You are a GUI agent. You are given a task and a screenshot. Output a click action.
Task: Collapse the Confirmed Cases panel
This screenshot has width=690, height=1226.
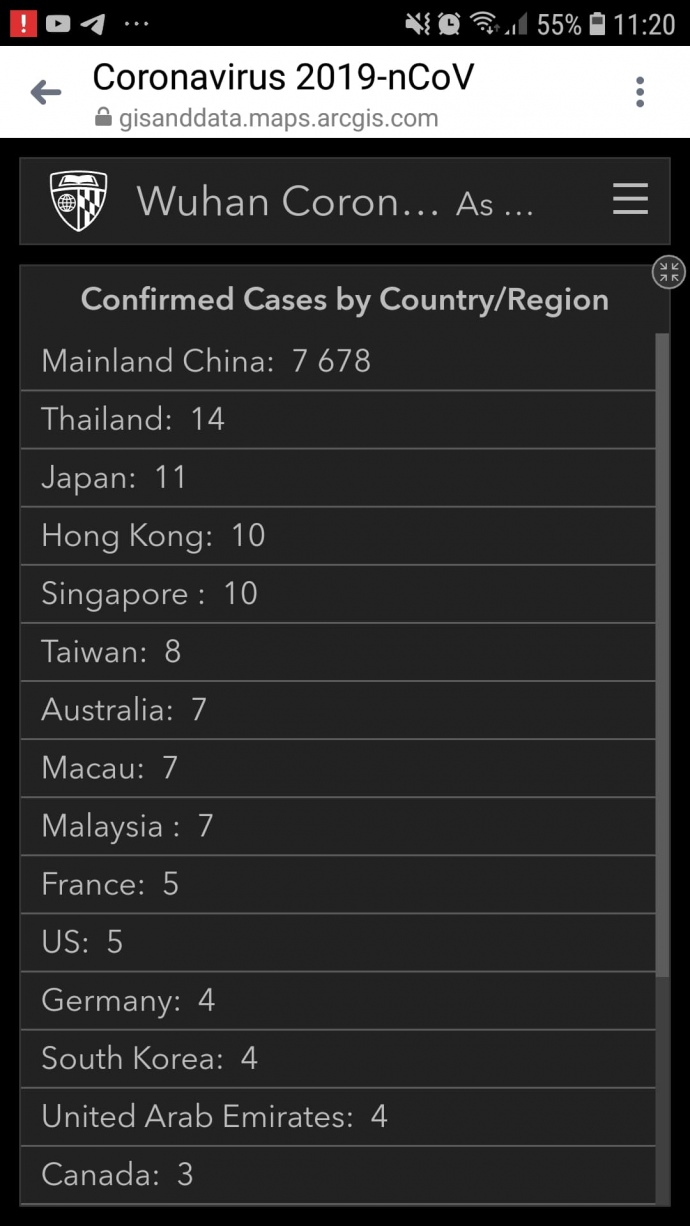668,272
